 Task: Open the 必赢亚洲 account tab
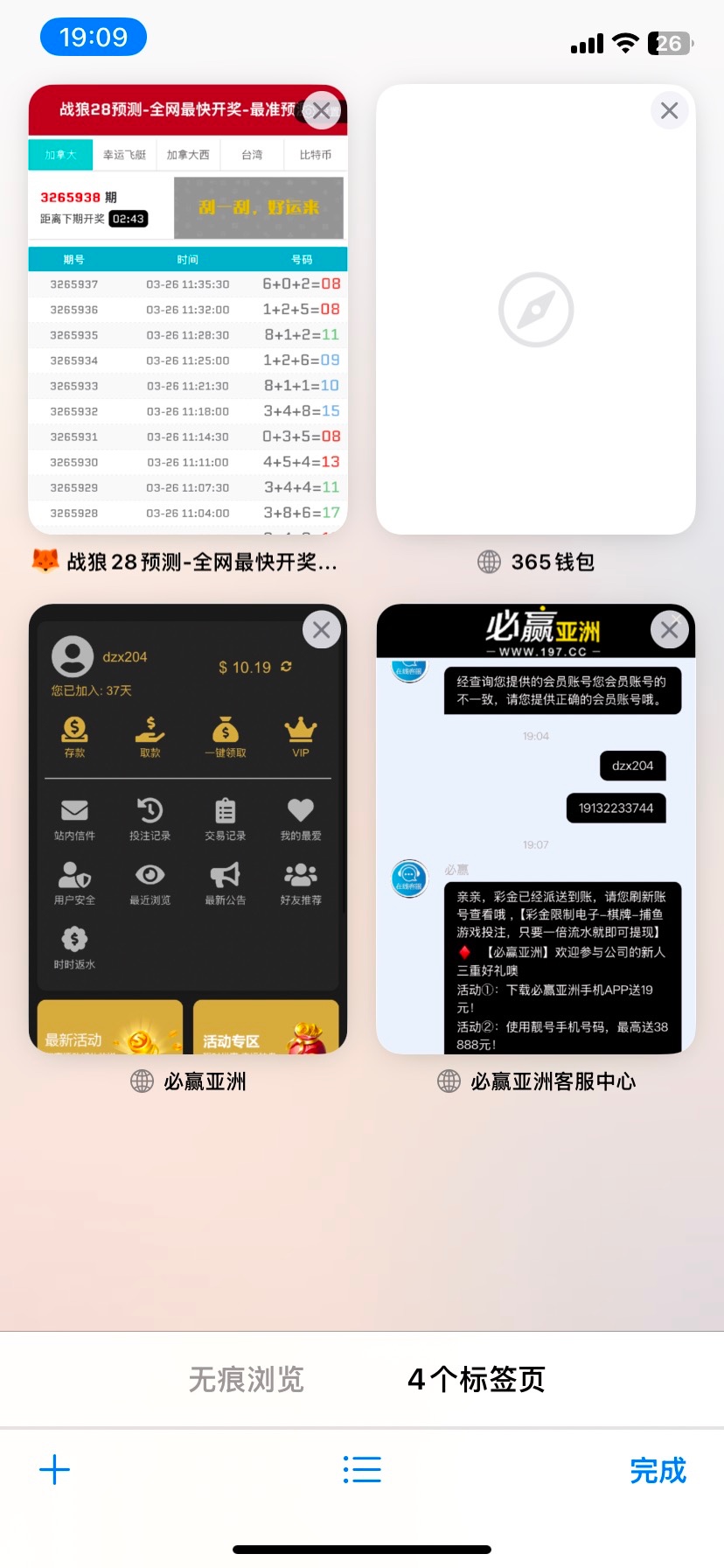(187, 840)
